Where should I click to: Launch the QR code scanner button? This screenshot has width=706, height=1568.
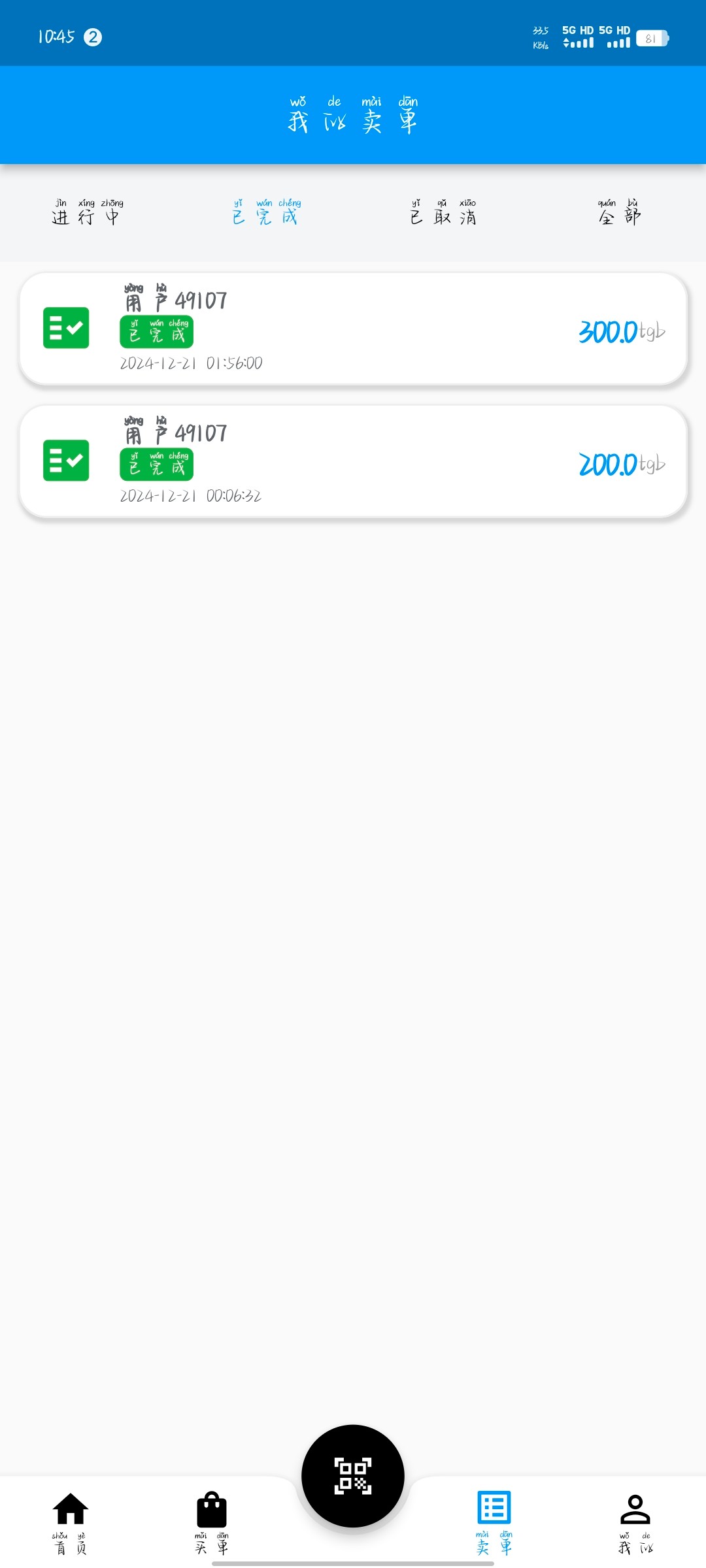[353, 1475]
